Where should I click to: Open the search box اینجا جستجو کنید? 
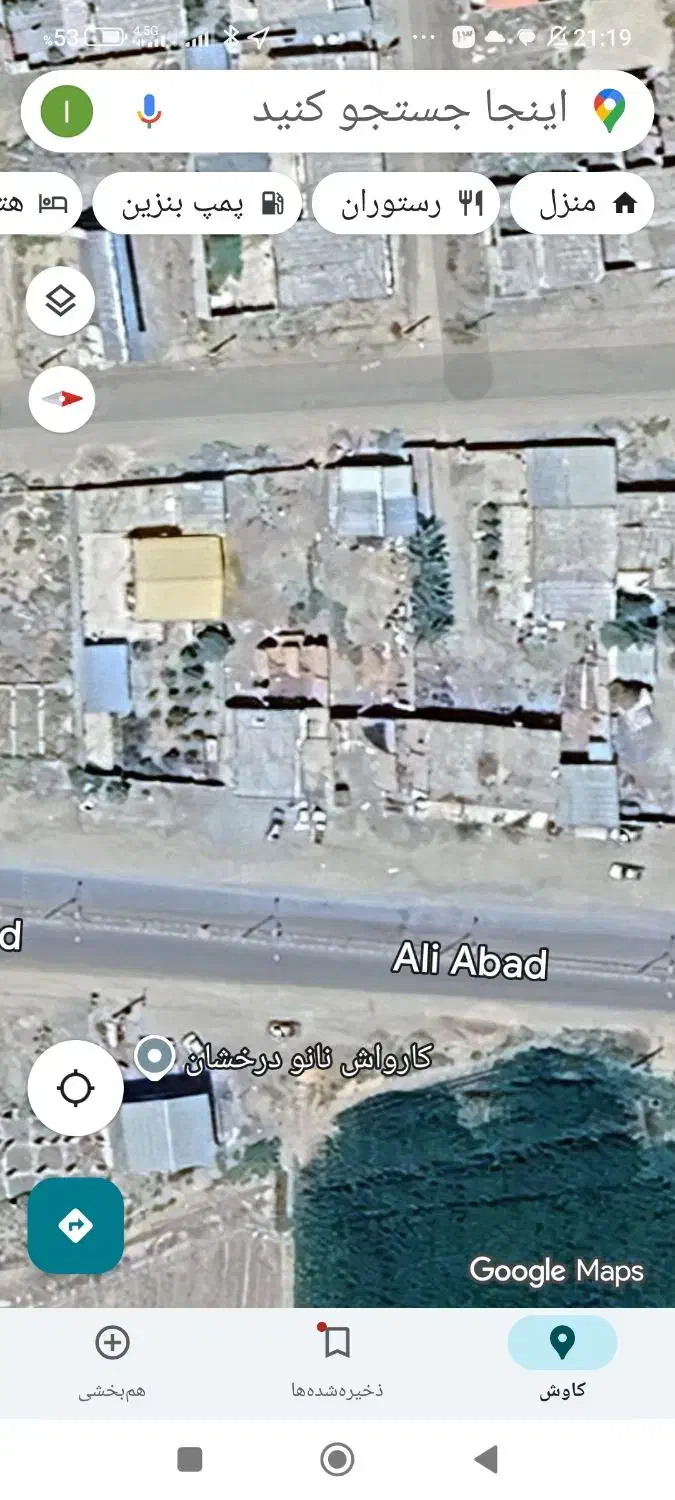pos(400,111)
